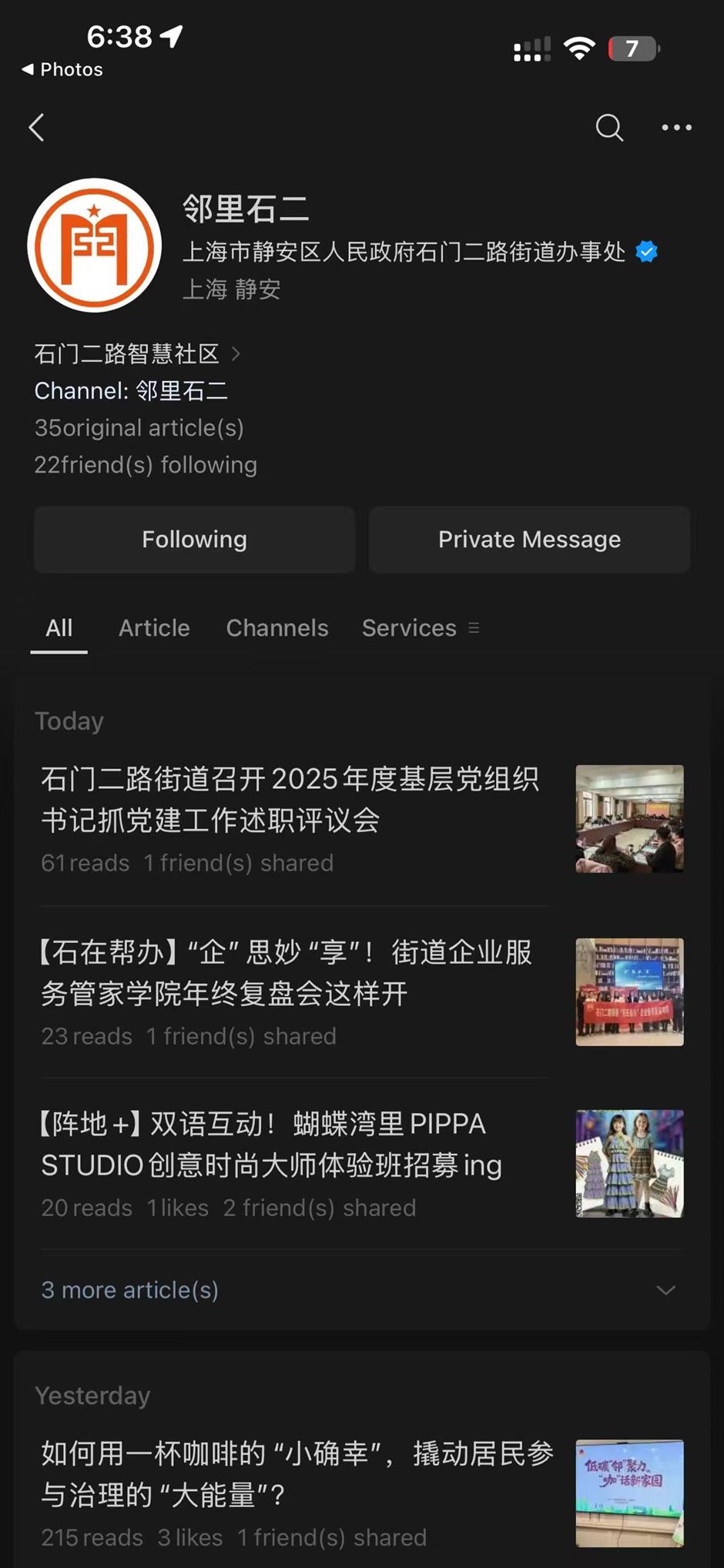Open article about 2025年度基层党组织书记述职评议会

pos(290,799)
